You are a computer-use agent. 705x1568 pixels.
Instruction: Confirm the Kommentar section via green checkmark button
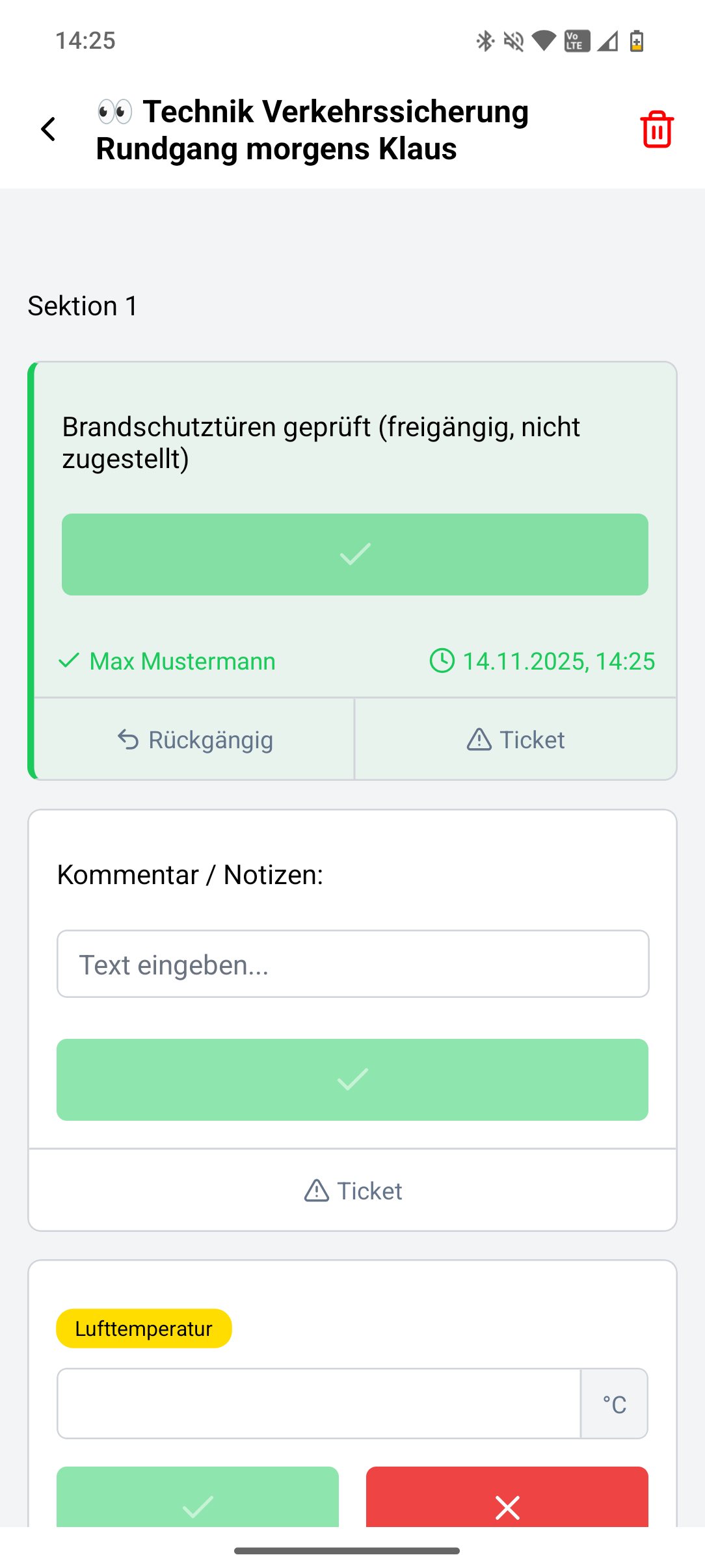[352, 1080]
